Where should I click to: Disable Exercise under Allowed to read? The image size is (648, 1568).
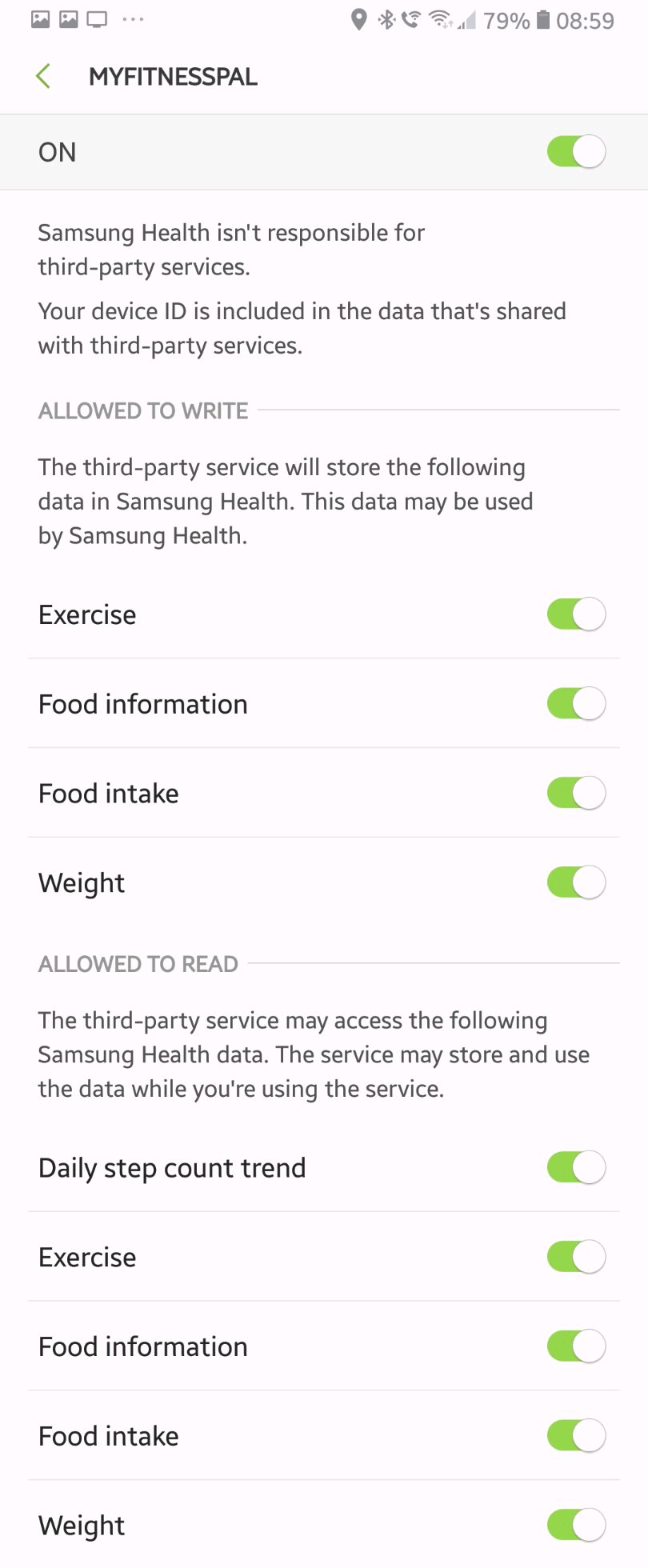576,1257
